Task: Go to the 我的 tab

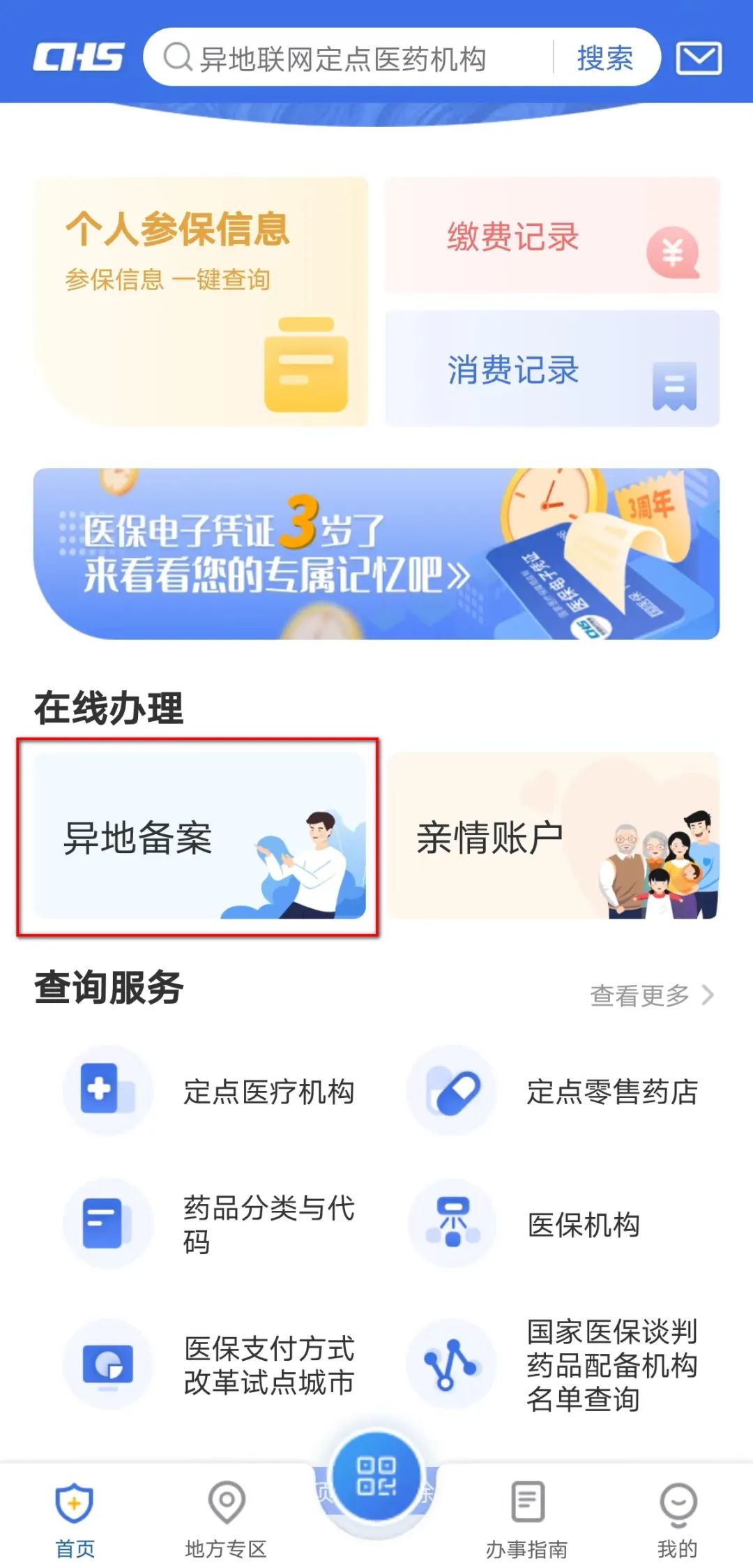Action: 677,1518
